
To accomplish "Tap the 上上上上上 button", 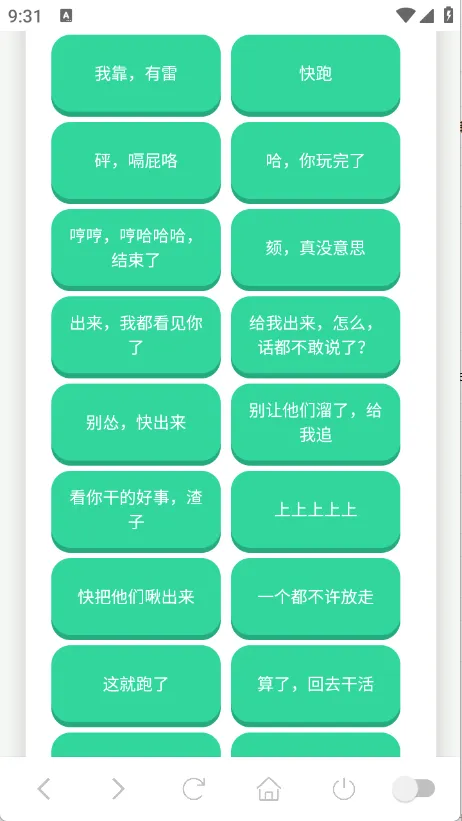I will tap(315, 511).
